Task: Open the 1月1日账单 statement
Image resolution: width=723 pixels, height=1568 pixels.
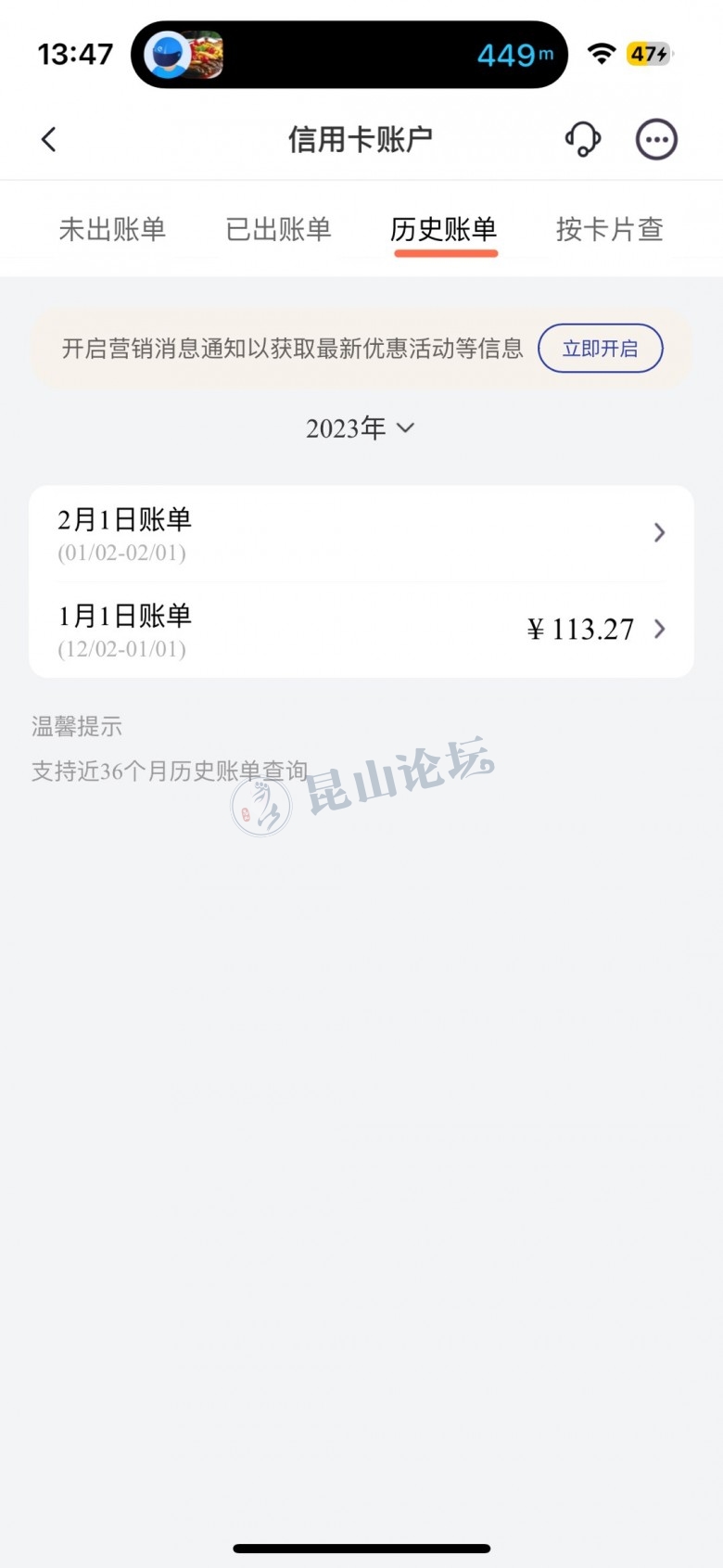Action: click(x=361, y=630)
